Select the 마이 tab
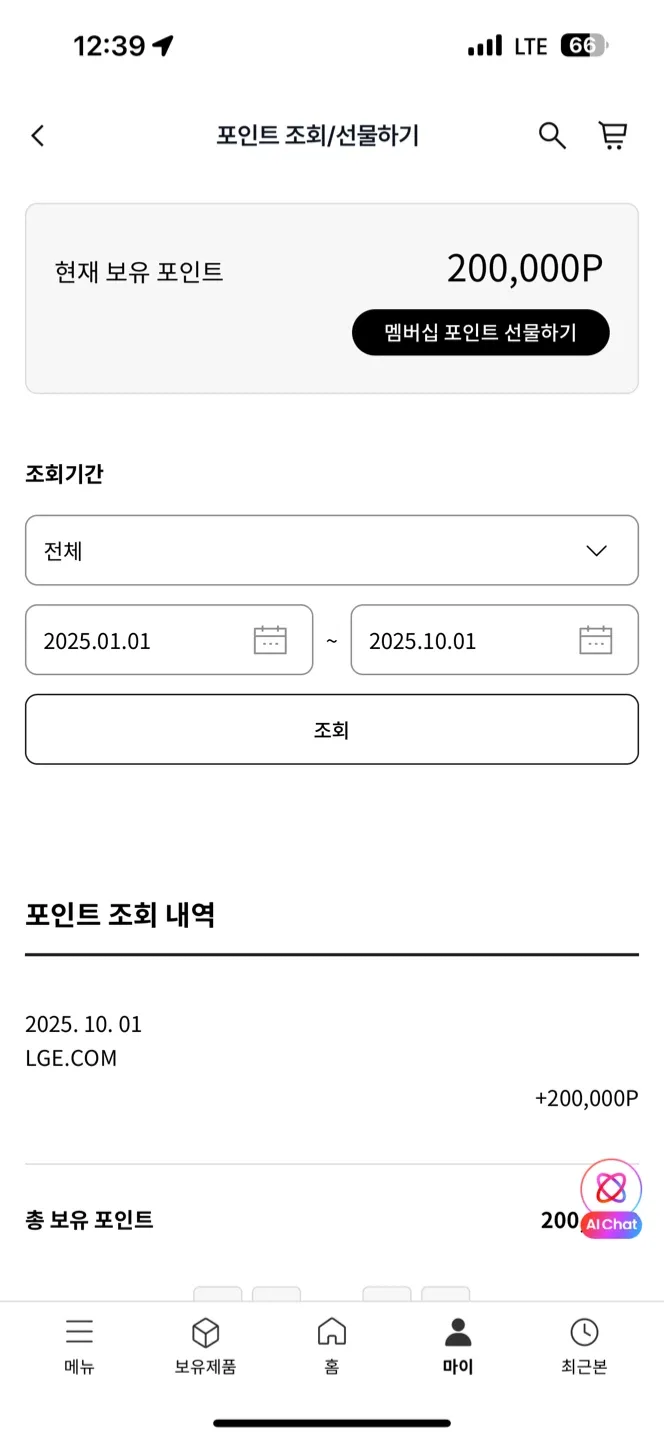Viewport: 664px width, 1440px height. (458, 1346)
